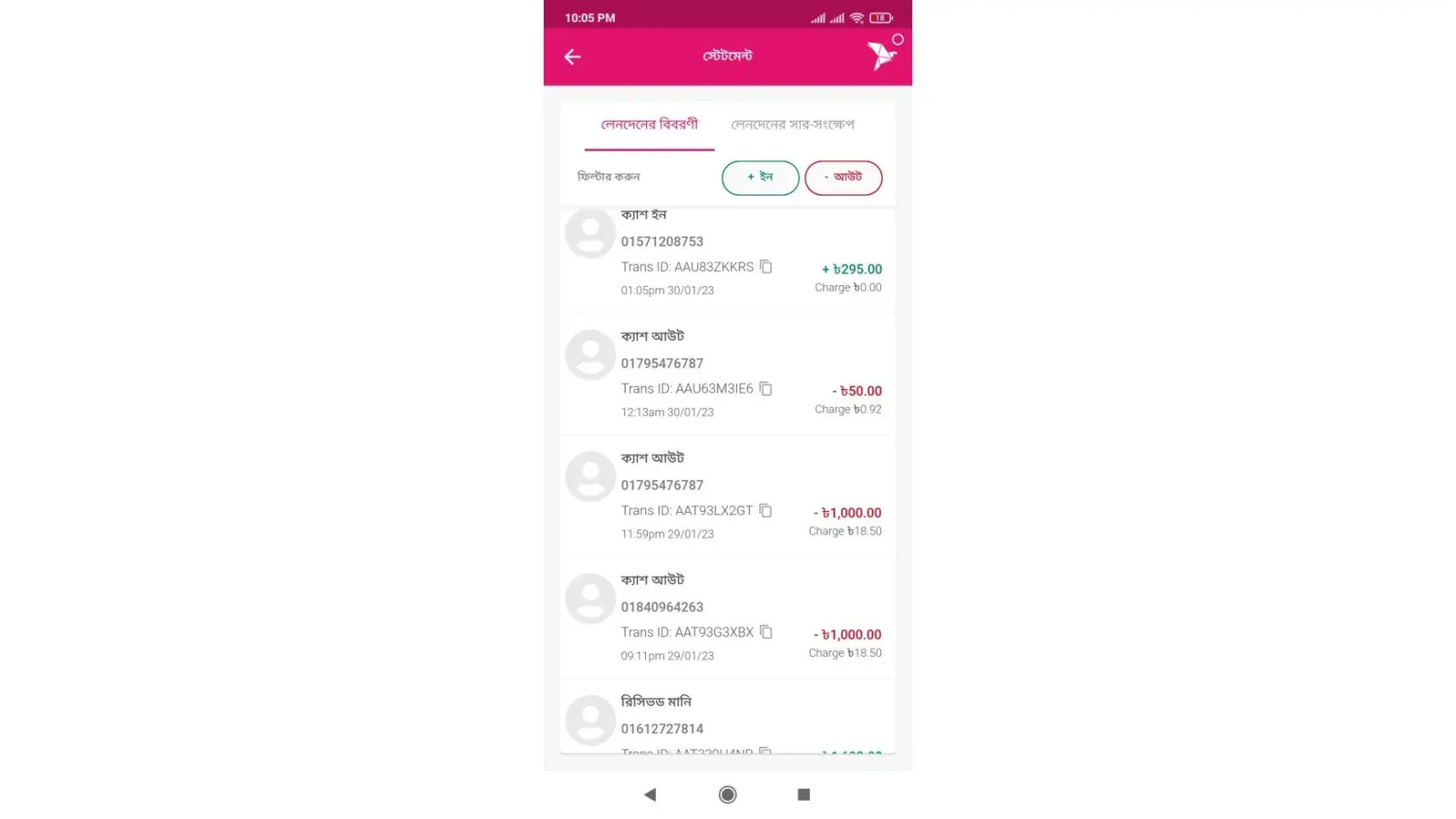Switch to the লেনদেনের সার-সংক্ষেপ tab

pyautogui.click(x=792, y=124)
